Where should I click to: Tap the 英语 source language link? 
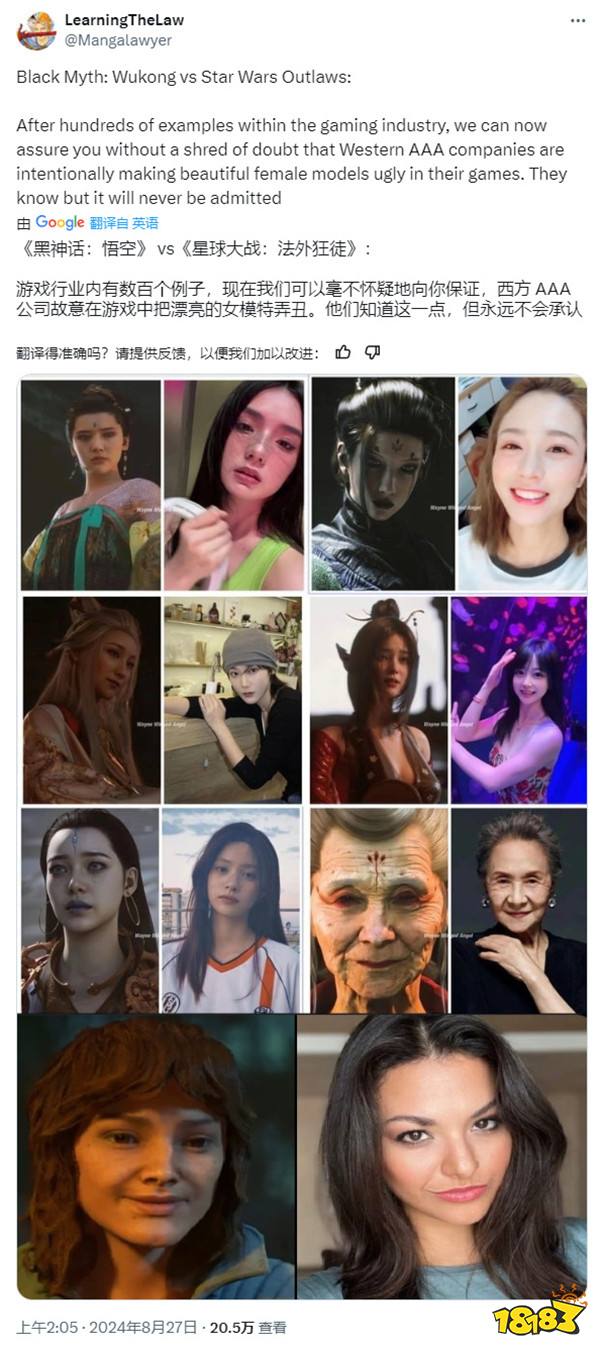(x=145, y=223)
